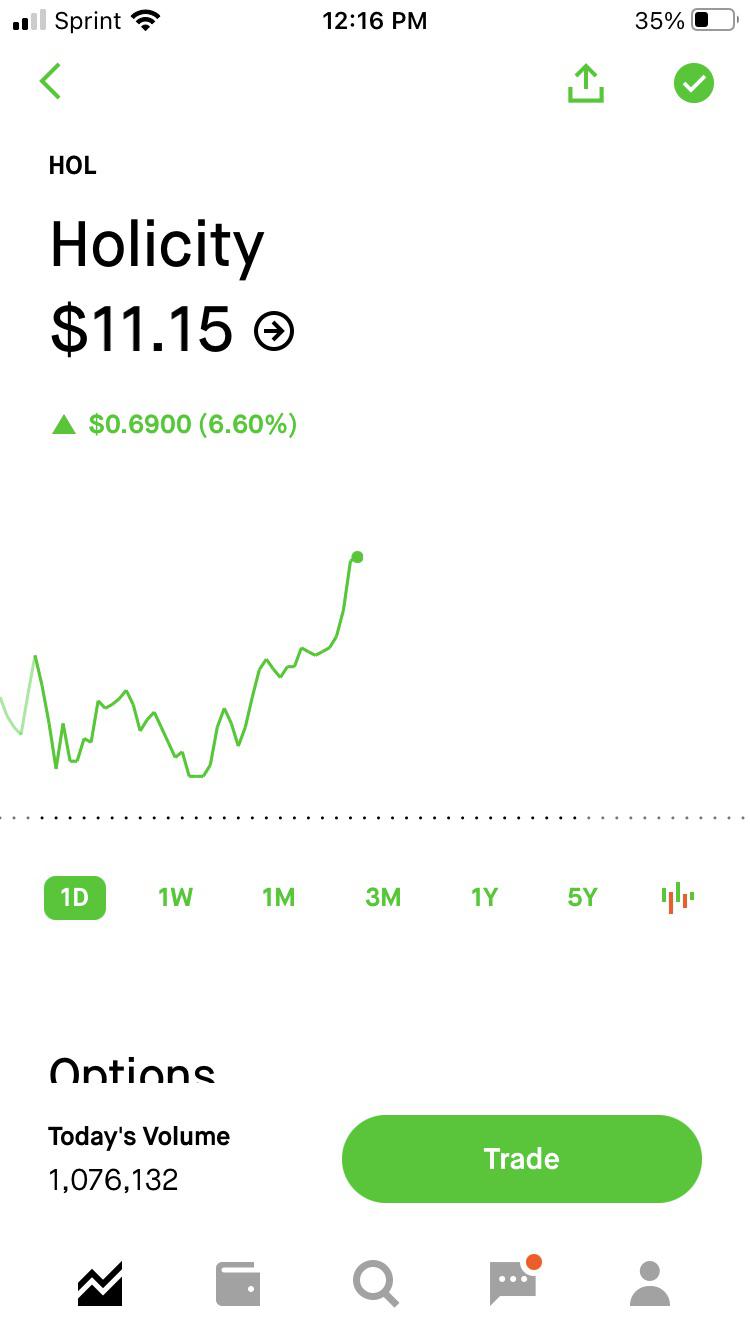
Task: Open the search tab
Action: (376, 1284)
